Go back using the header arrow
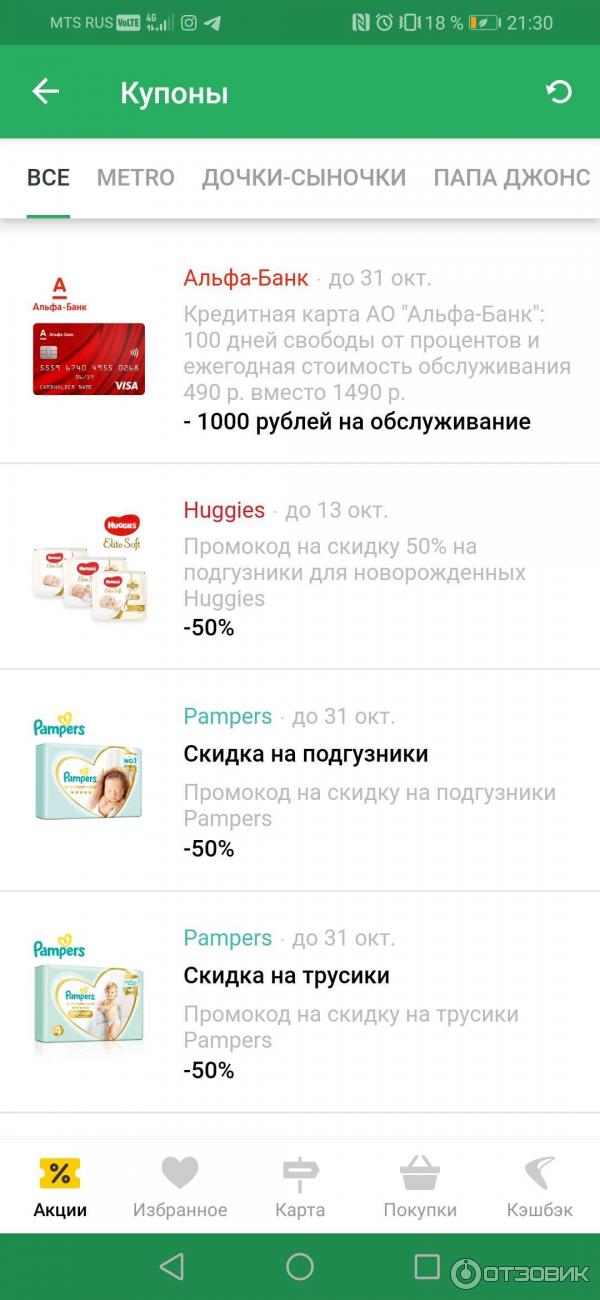 coord(46,93)
